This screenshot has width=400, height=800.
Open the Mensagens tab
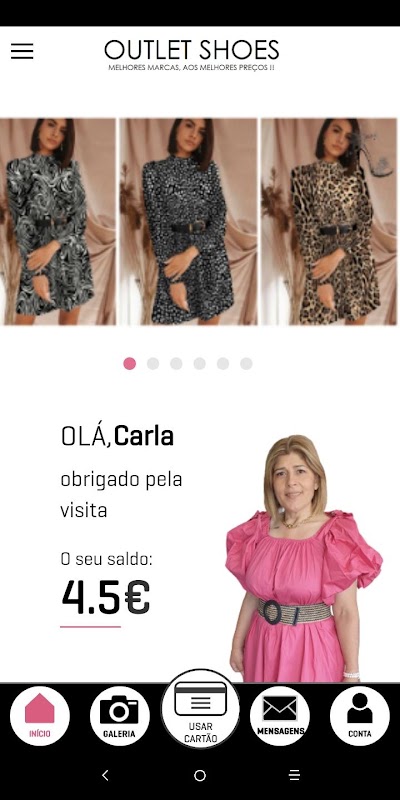point(280,716)
